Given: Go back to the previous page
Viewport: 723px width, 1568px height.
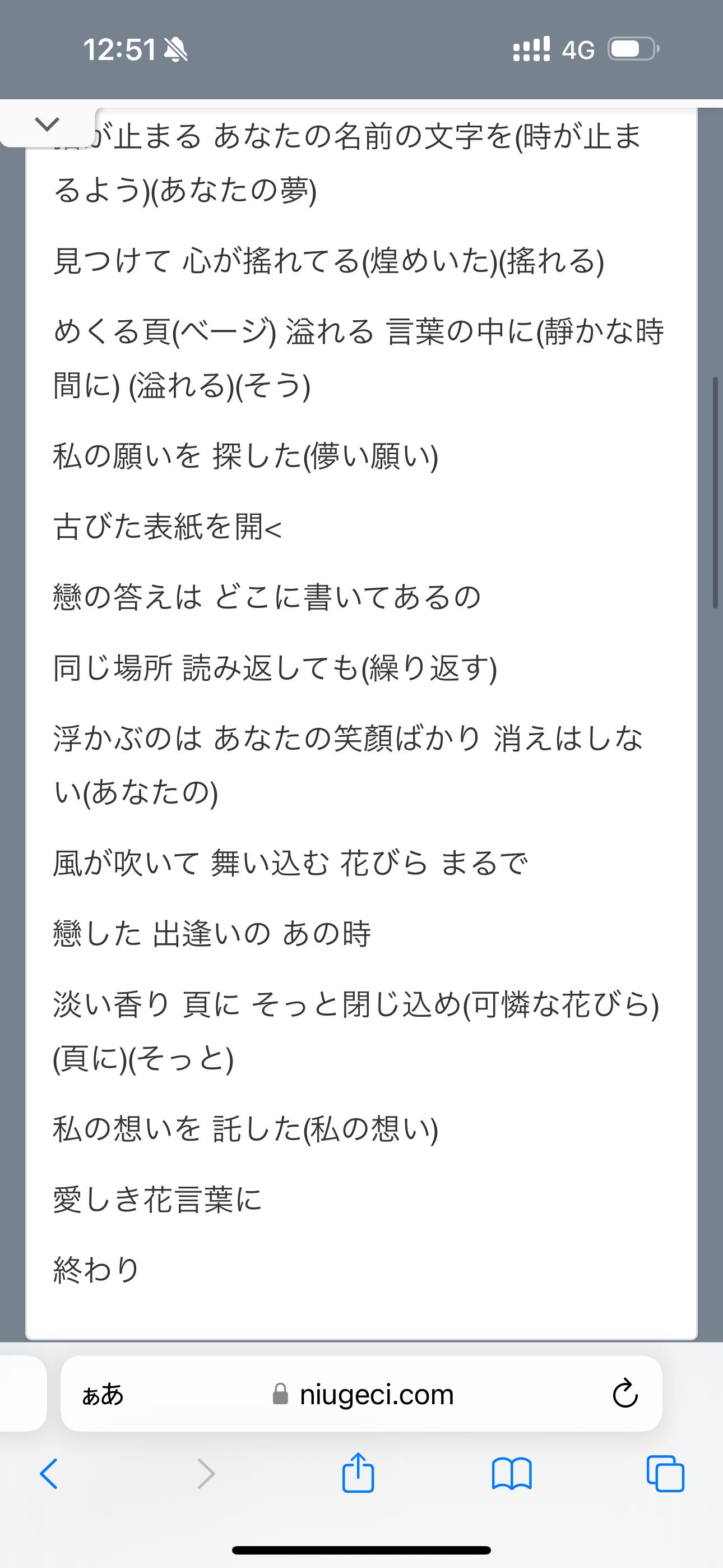Looking at the screenshot, I should pyautogui.click(x=49, y=1474).
